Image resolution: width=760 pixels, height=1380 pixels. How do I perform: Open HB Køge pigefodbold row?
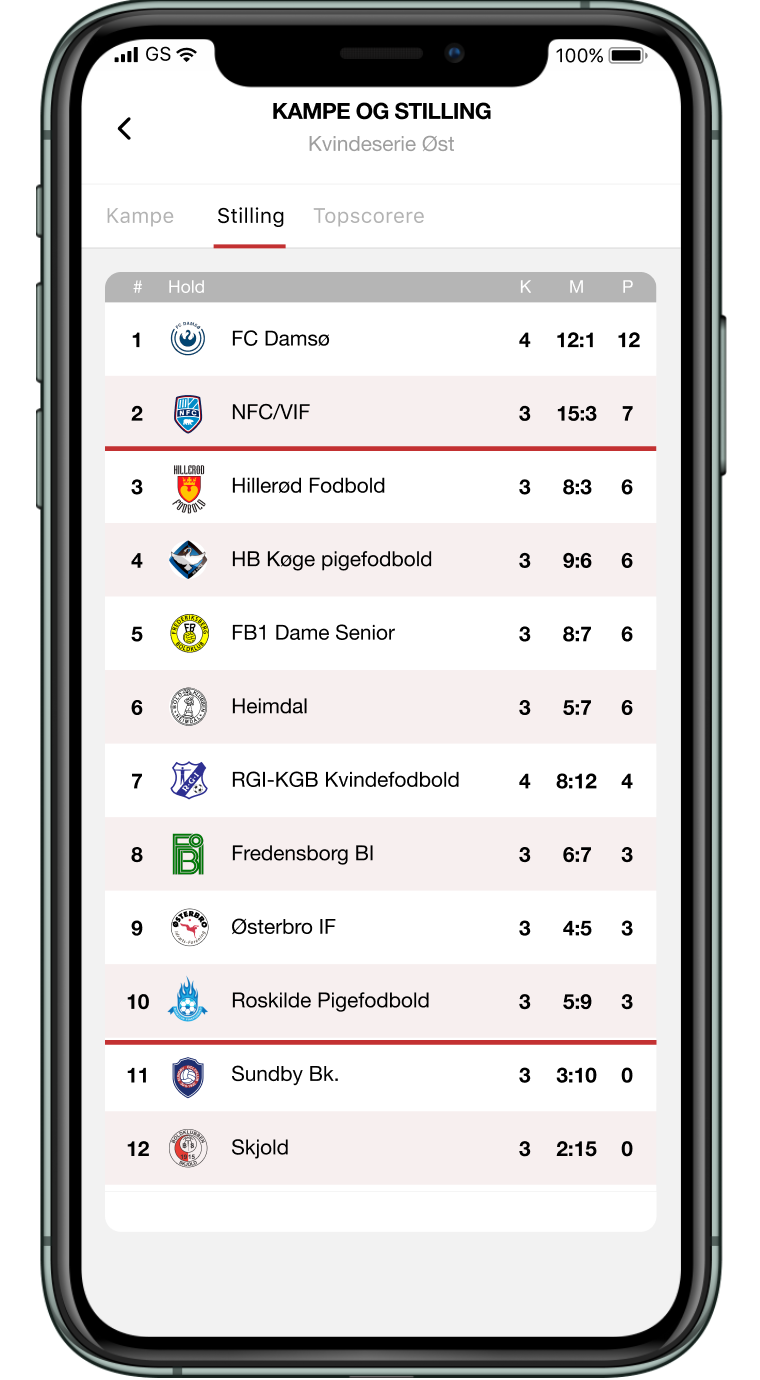pyautogui.click(x=380, y=560)
